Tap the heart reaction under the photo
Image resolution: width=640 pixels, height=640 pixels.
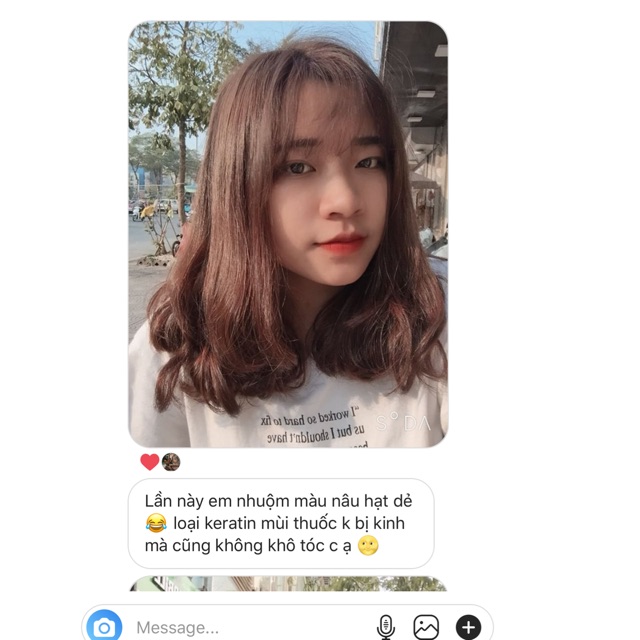click(x=150, y=462)
